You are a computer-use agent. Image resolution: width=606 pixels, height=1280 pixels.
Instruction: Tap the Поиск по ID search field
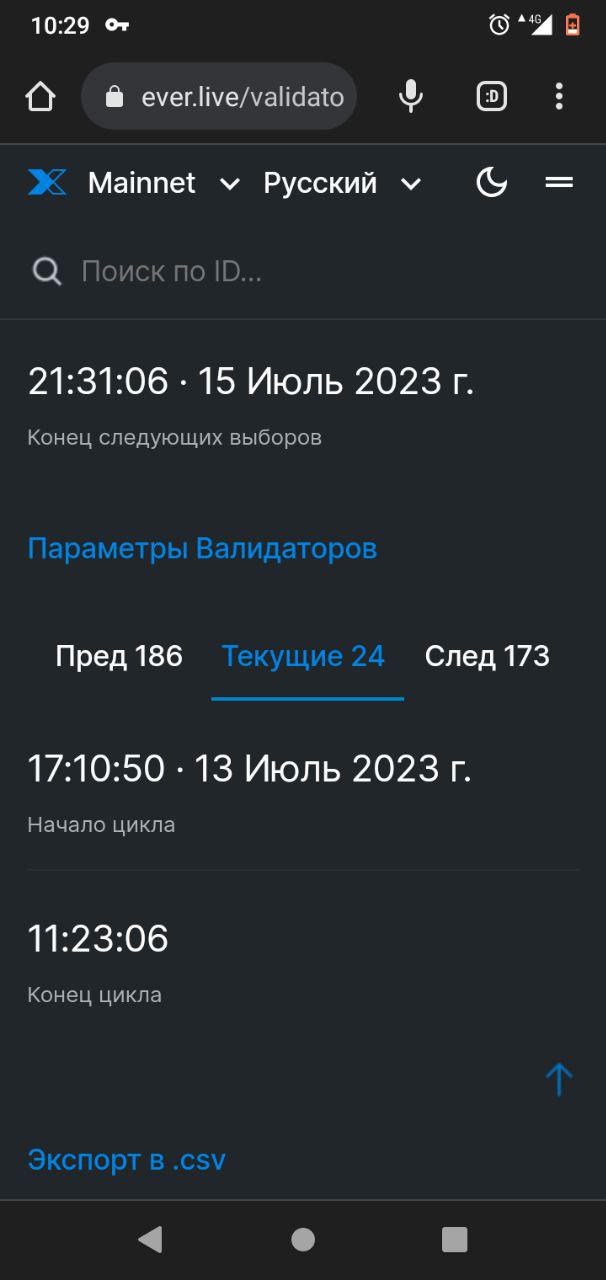tap(300, 271)
